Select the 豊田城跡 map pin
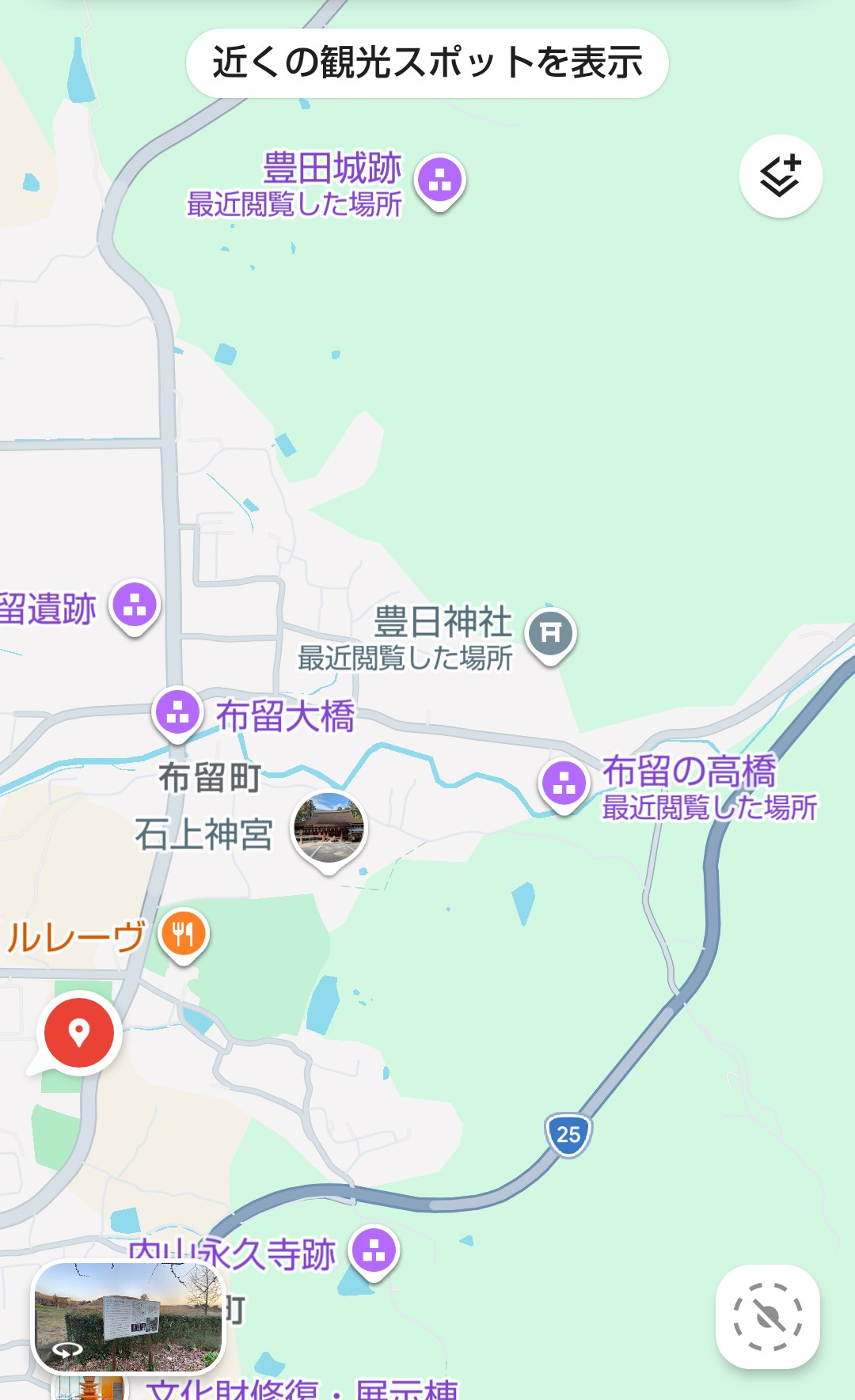The image size is (855, 1400). [x=440, y=180]
